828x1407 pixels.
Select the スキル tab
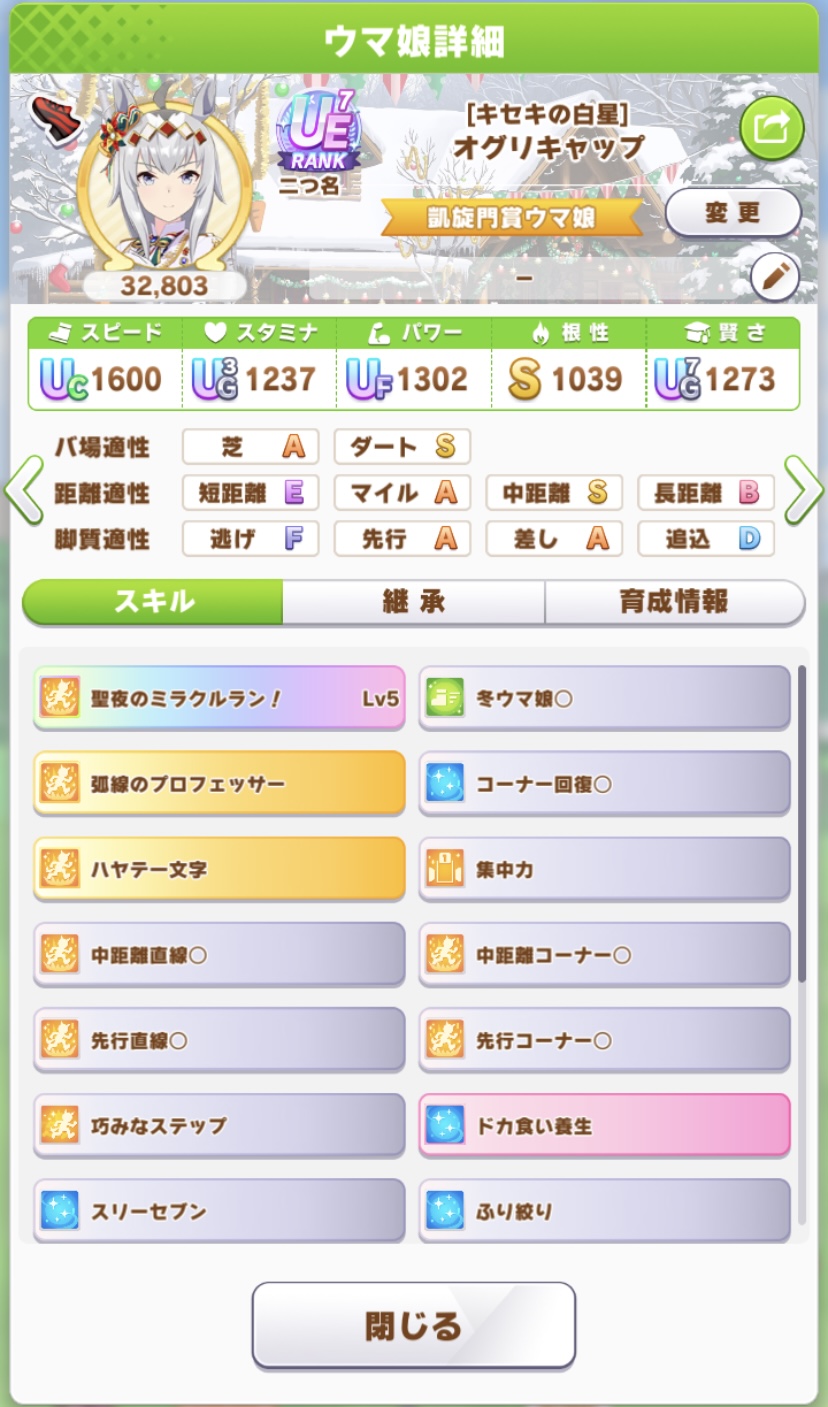click(153, 602)
